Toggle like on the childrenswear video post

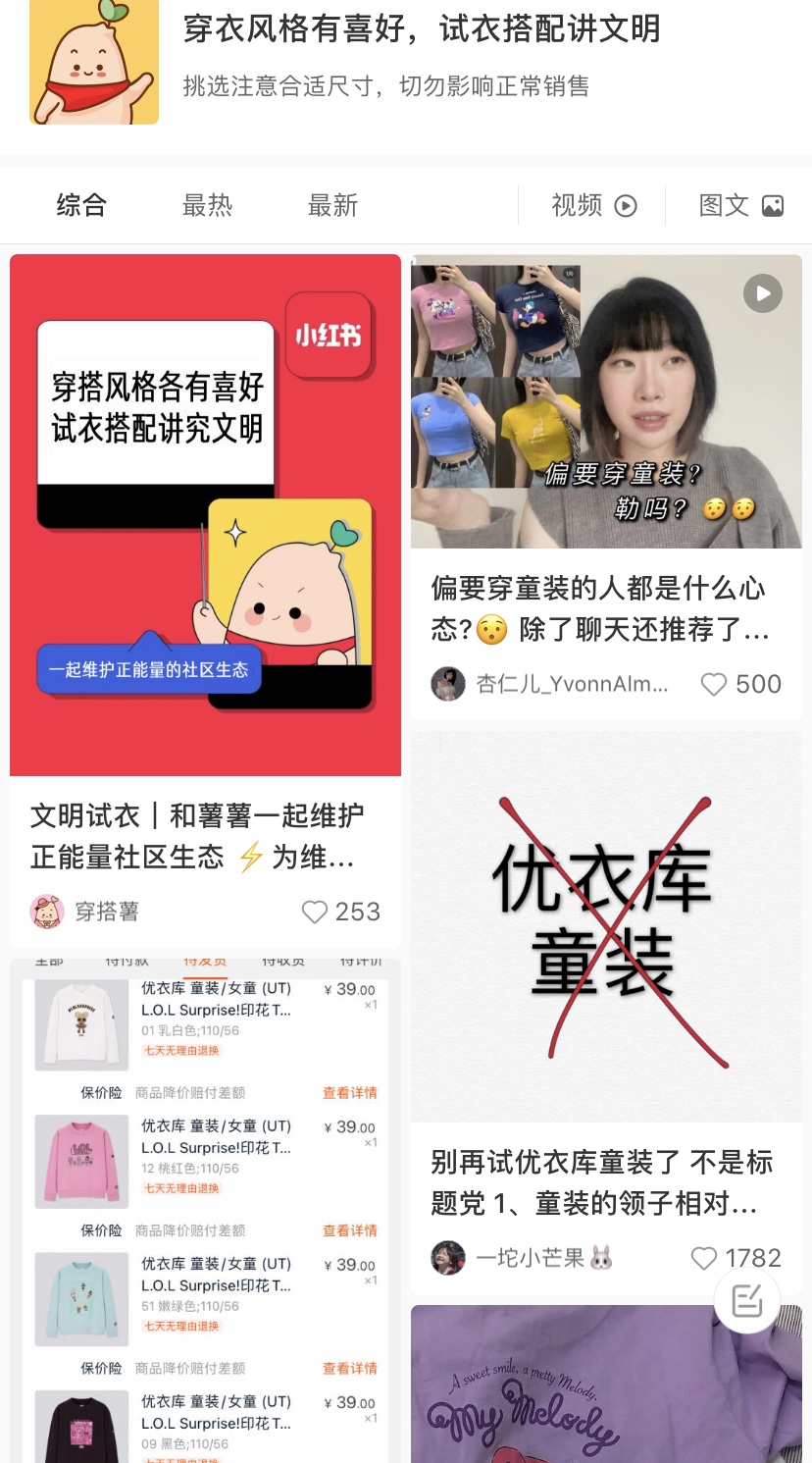coord(713,684)
